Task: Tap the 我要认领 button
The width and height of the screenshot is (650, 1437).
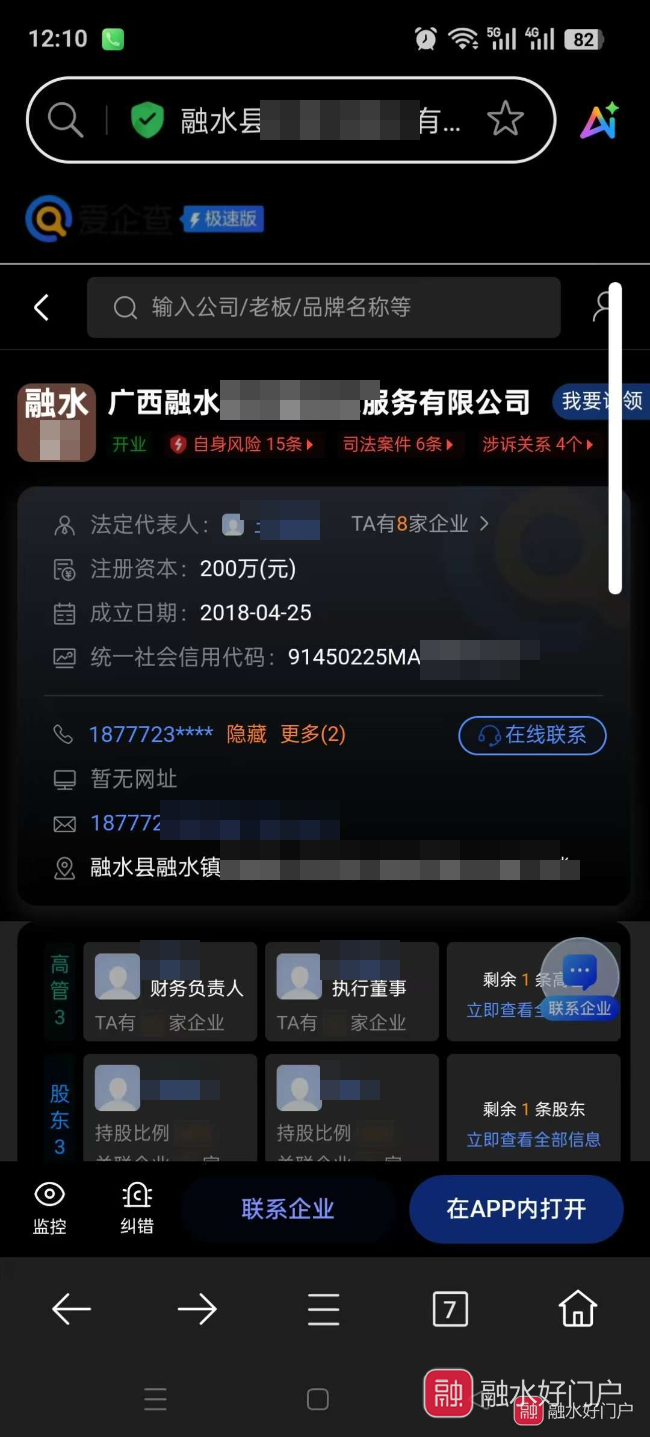Action: click(x=598, y=401)
